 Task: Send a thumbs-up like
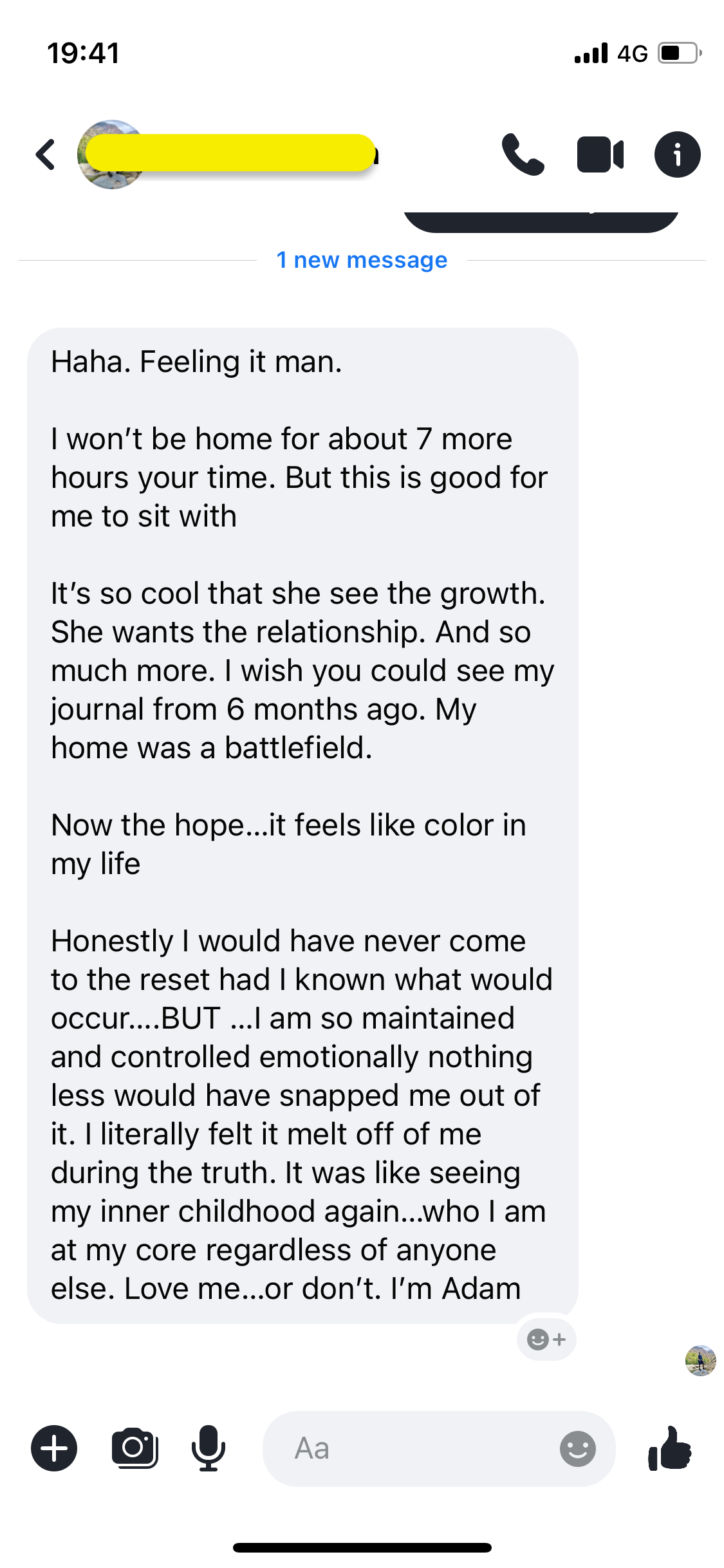coord(670,1448)
